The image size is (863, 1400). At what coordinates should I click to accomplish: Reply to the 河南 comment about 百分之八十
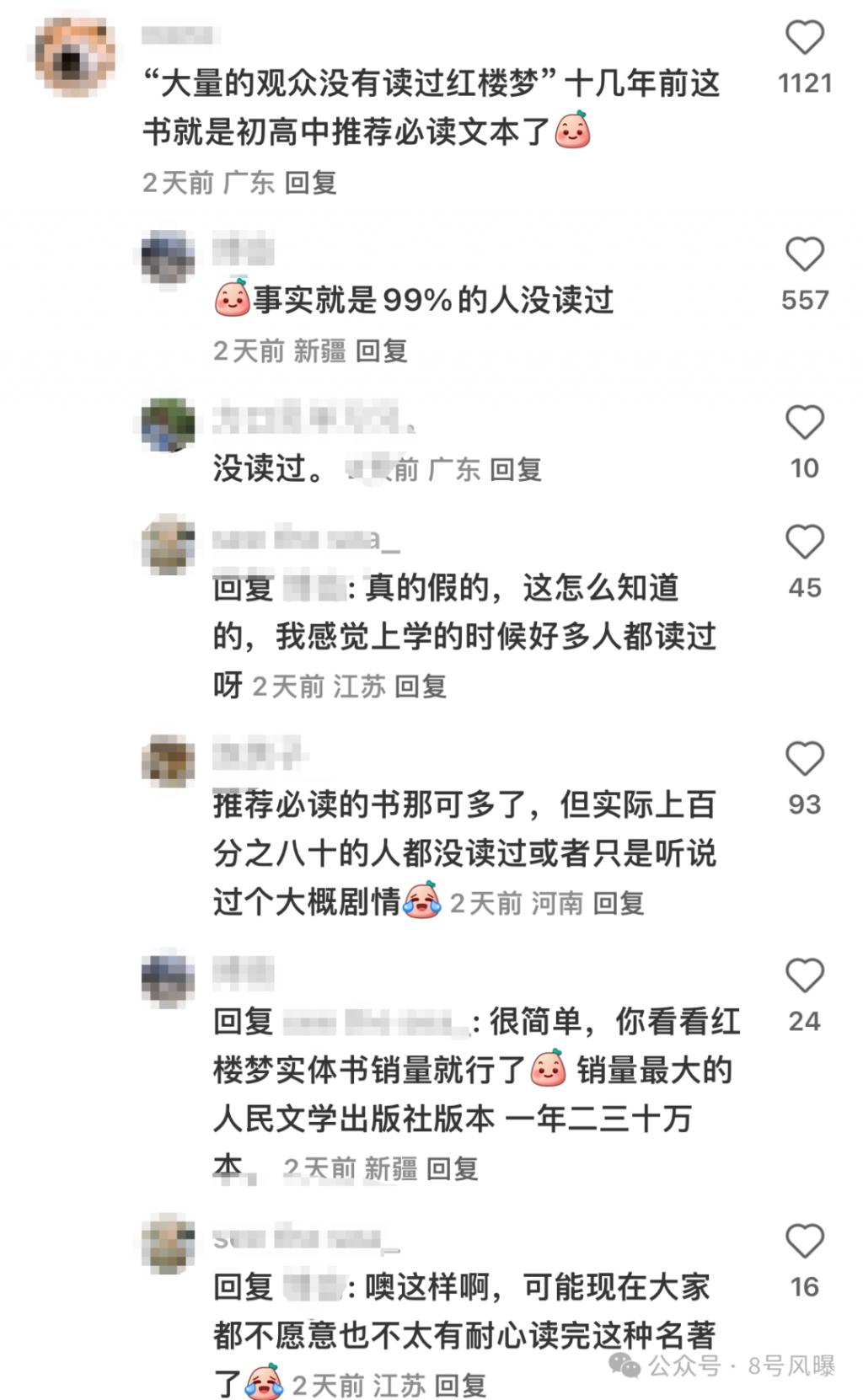pos(619,903)
